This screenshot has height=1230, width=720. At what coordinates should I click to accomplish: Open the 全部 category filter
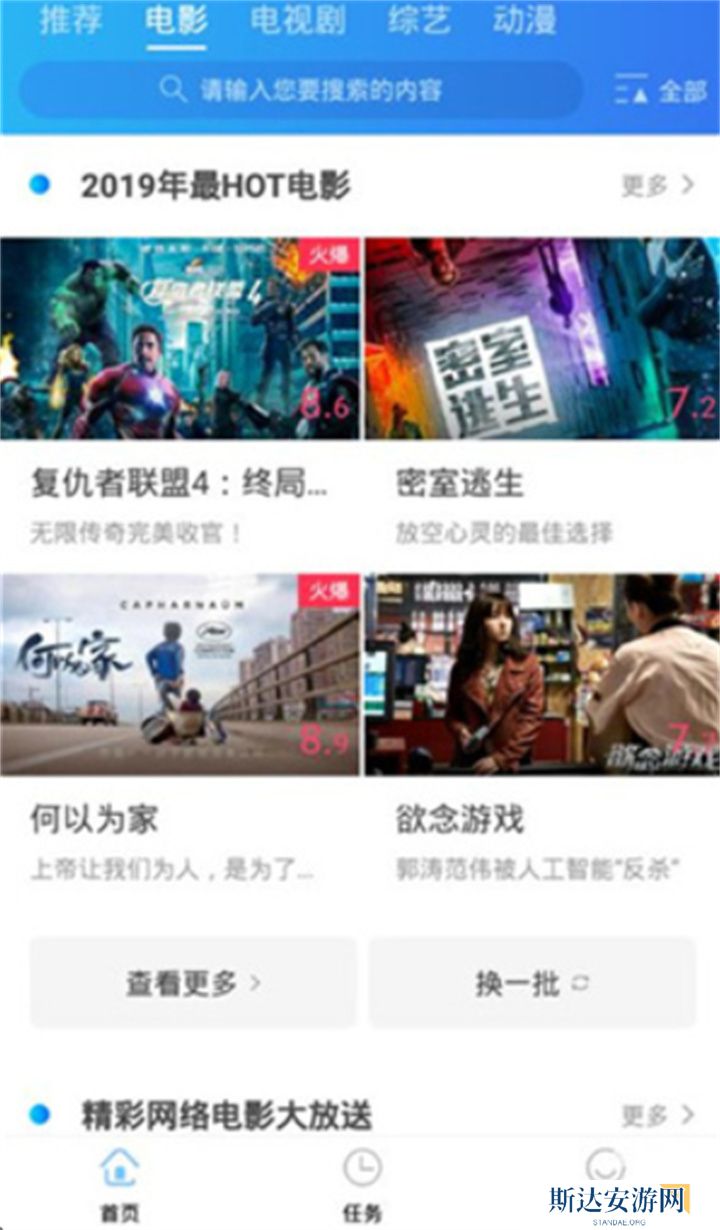pyautogui.click(x=660, y=91)
